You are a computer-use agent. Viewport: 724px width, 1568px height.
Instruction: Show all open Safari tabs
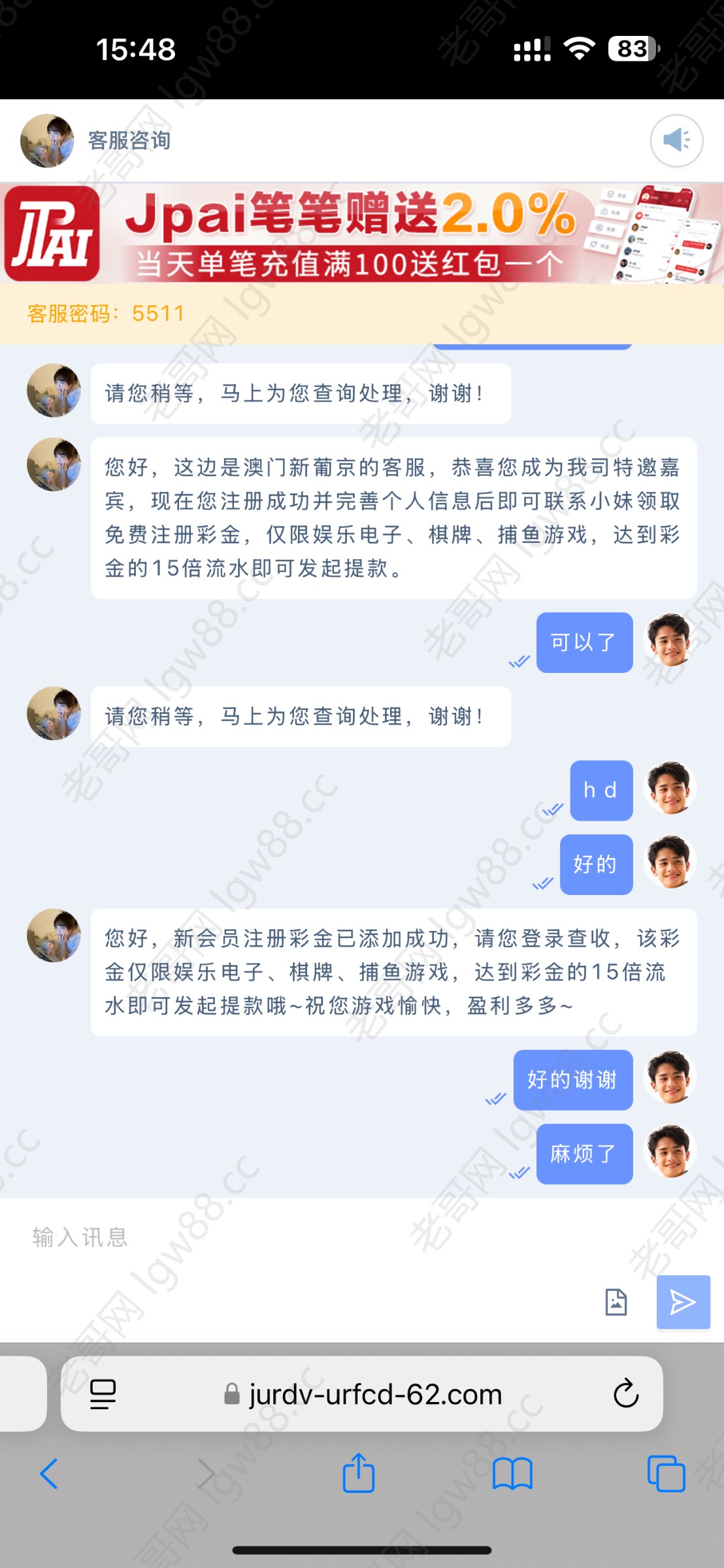point(666,1474)
